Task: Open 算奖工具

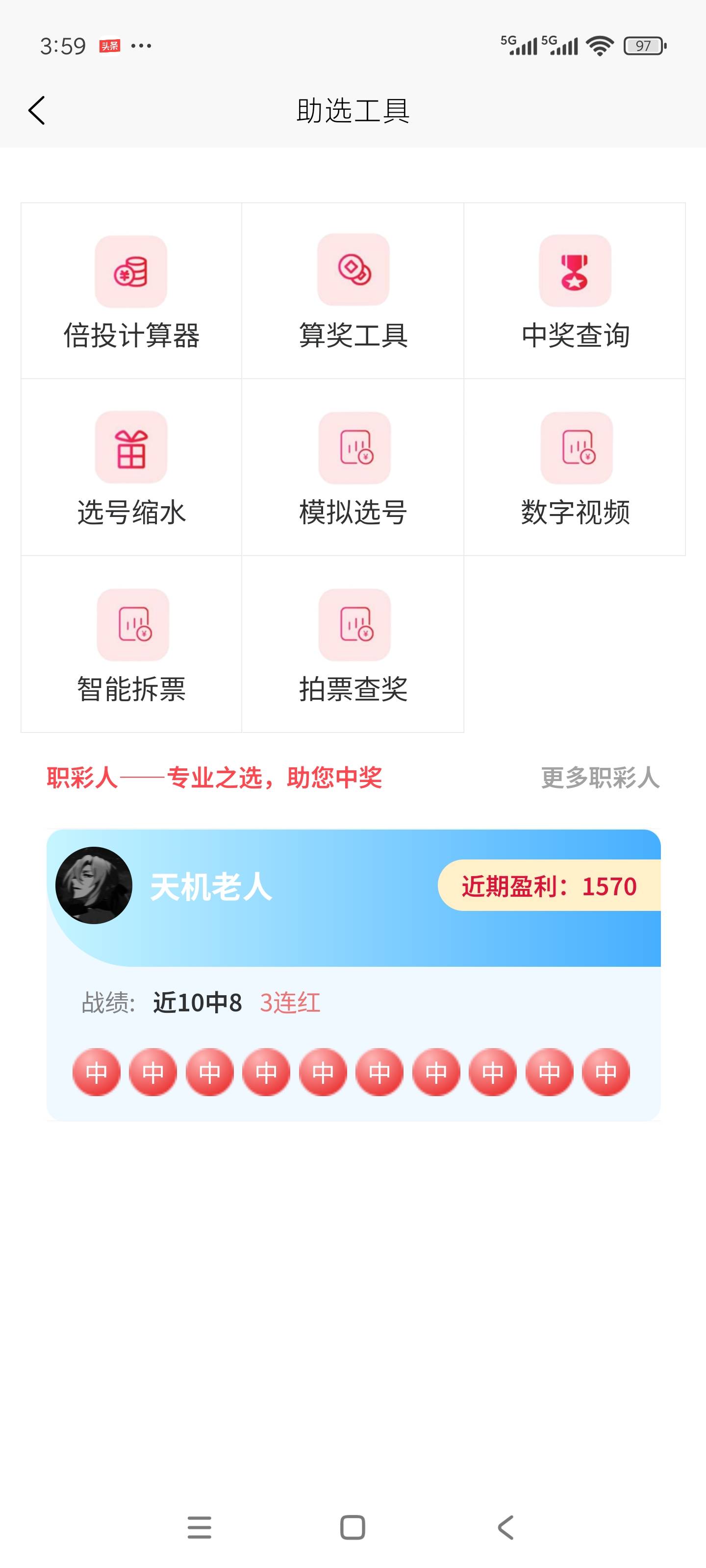Action: point(353,292)
